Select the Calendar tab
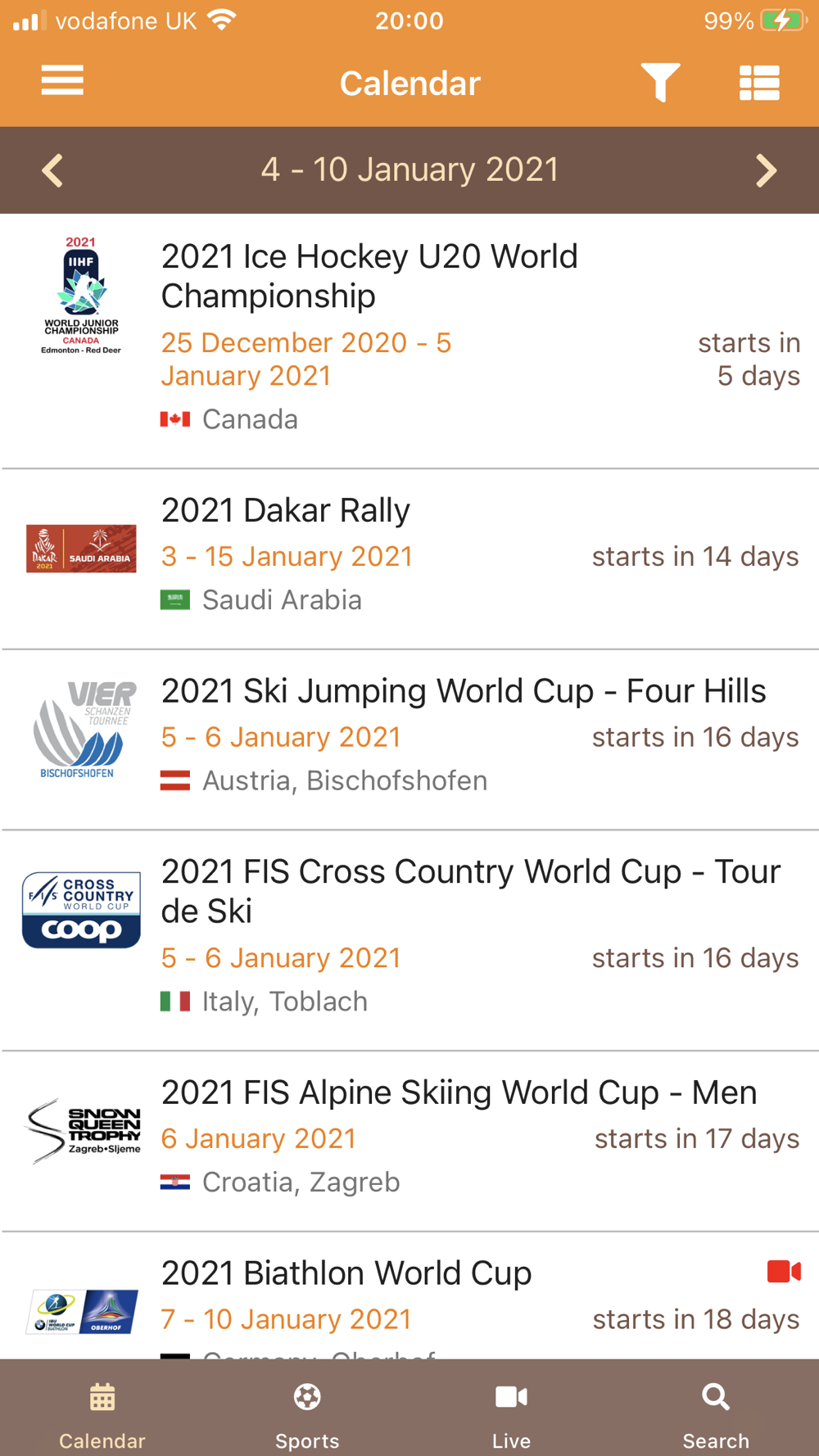819x1456 pixels. click(102, 1415)
